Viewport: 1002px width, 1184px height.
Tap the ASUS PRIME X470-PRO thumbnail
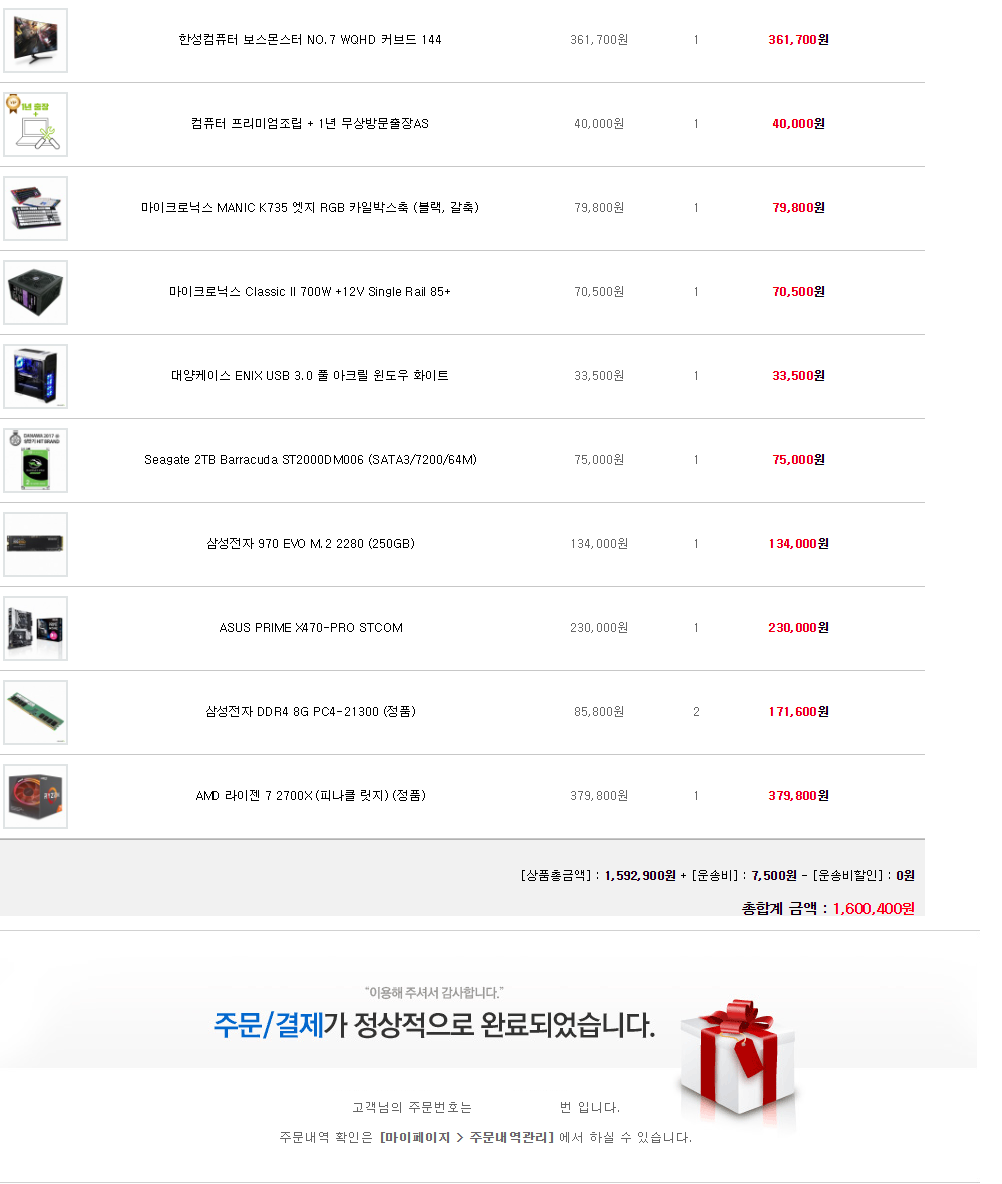36,629
